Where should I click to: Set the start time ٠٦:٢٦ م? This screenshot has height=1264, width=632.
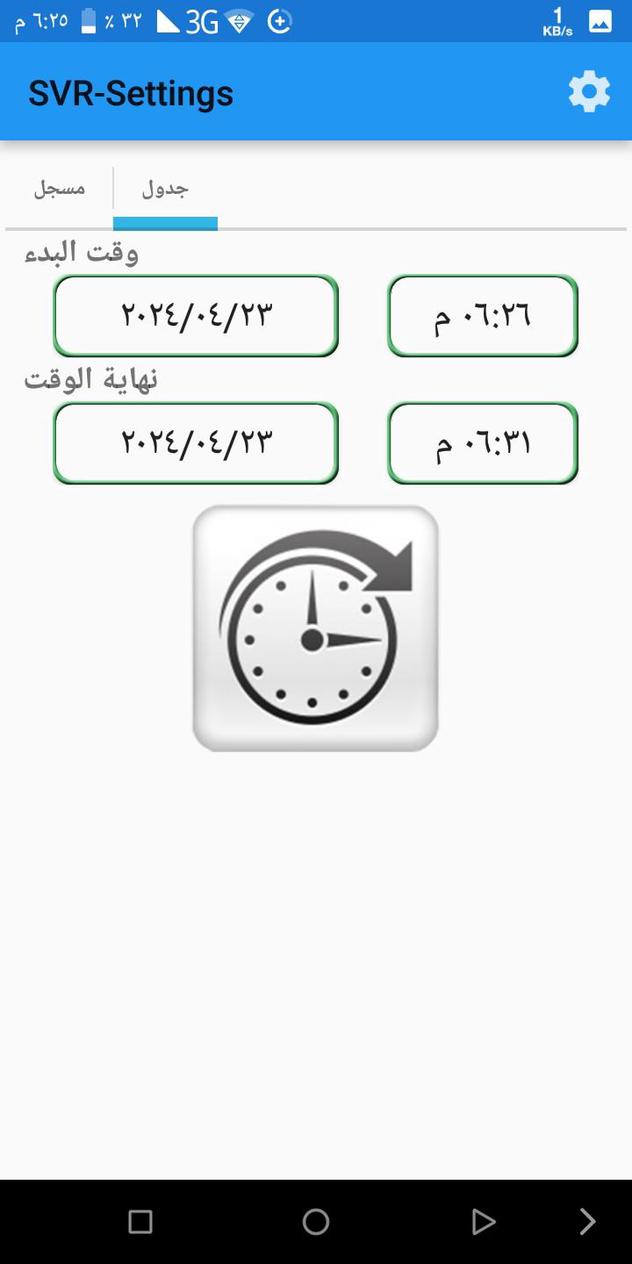coord(482,316)
